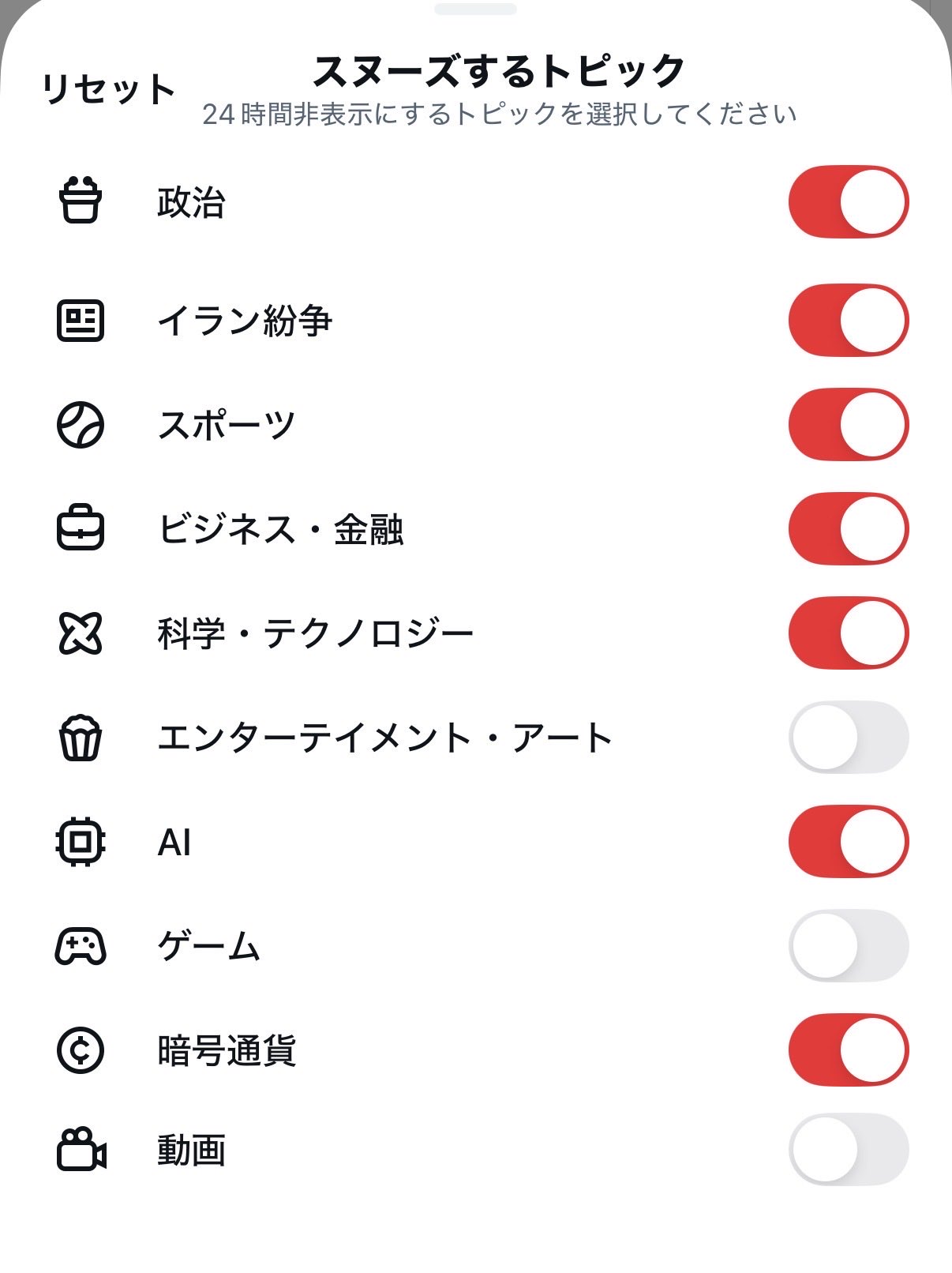The height and width of the screenshot is (1273, 952).
Task: Turn off the AI topic switch
Action: coord(848,842)
